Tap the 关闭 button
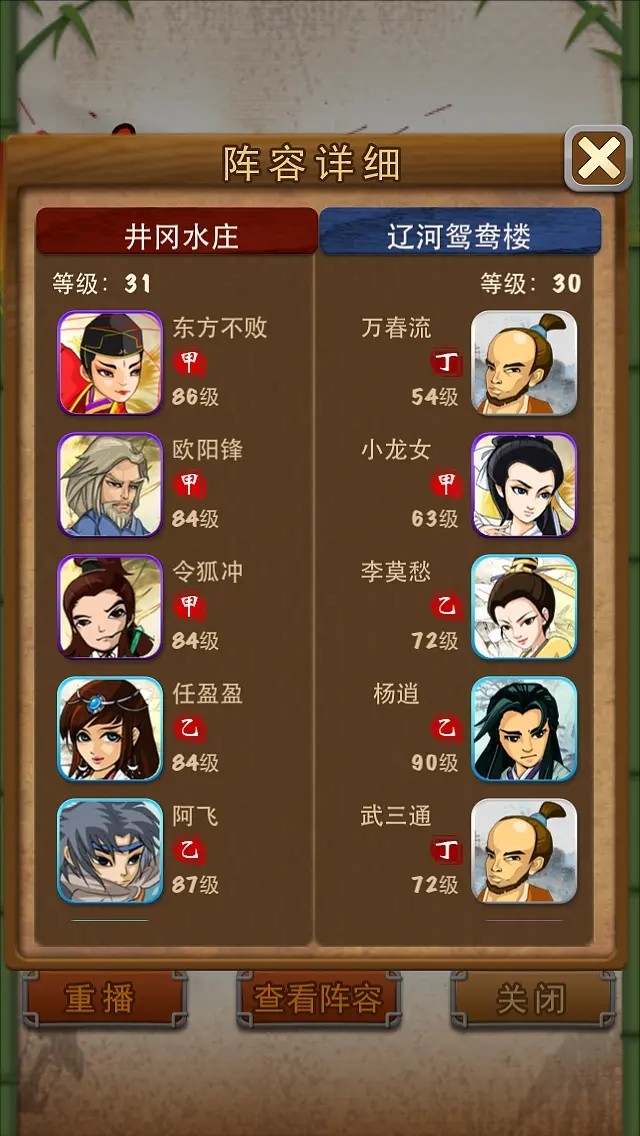Image resolution: width=640 pixels, height=1136 pixels. pos(532,998)
